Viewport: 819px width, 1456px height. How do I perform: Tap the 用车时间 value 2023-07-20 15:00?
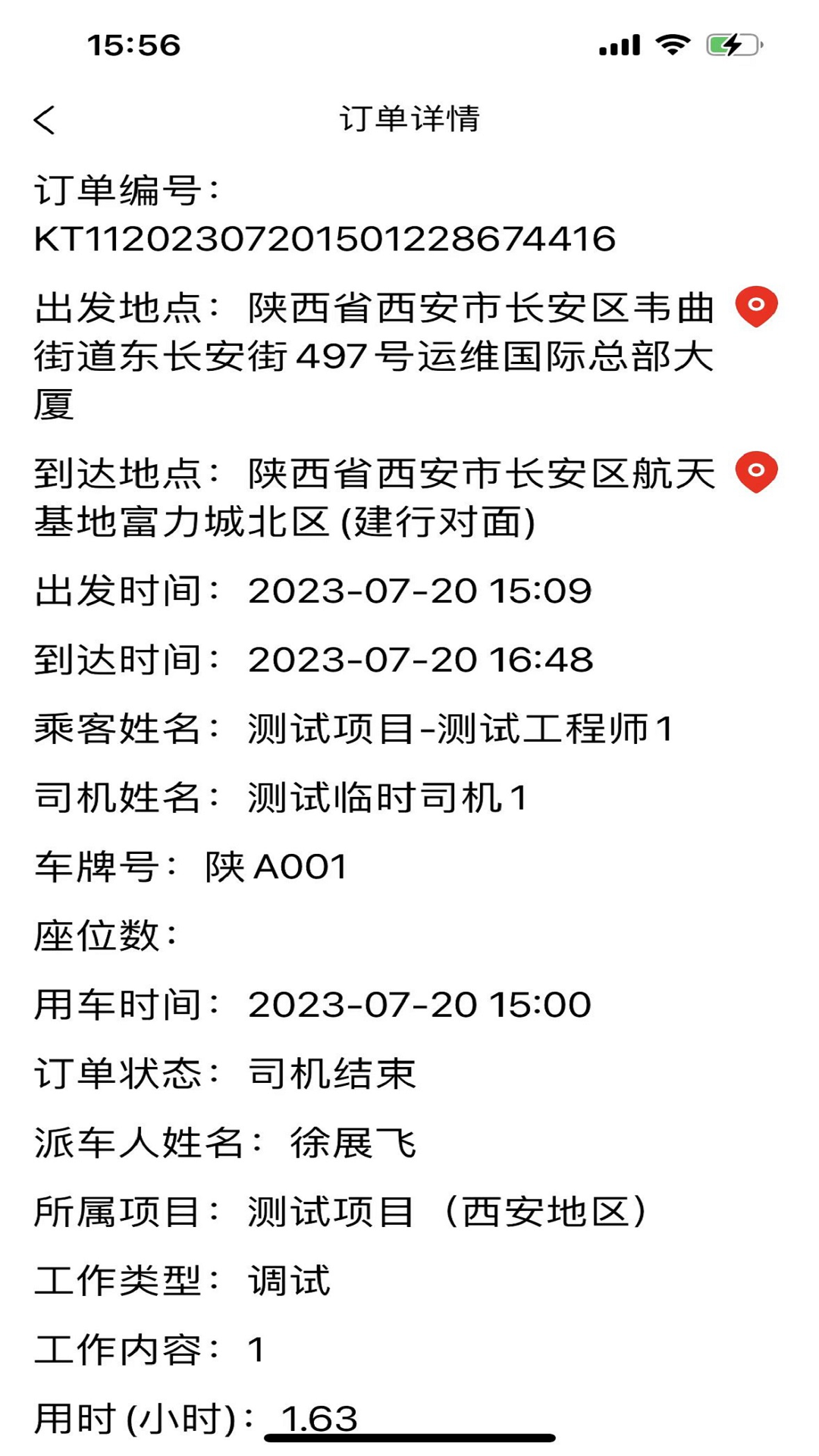tap(421, 1003)
